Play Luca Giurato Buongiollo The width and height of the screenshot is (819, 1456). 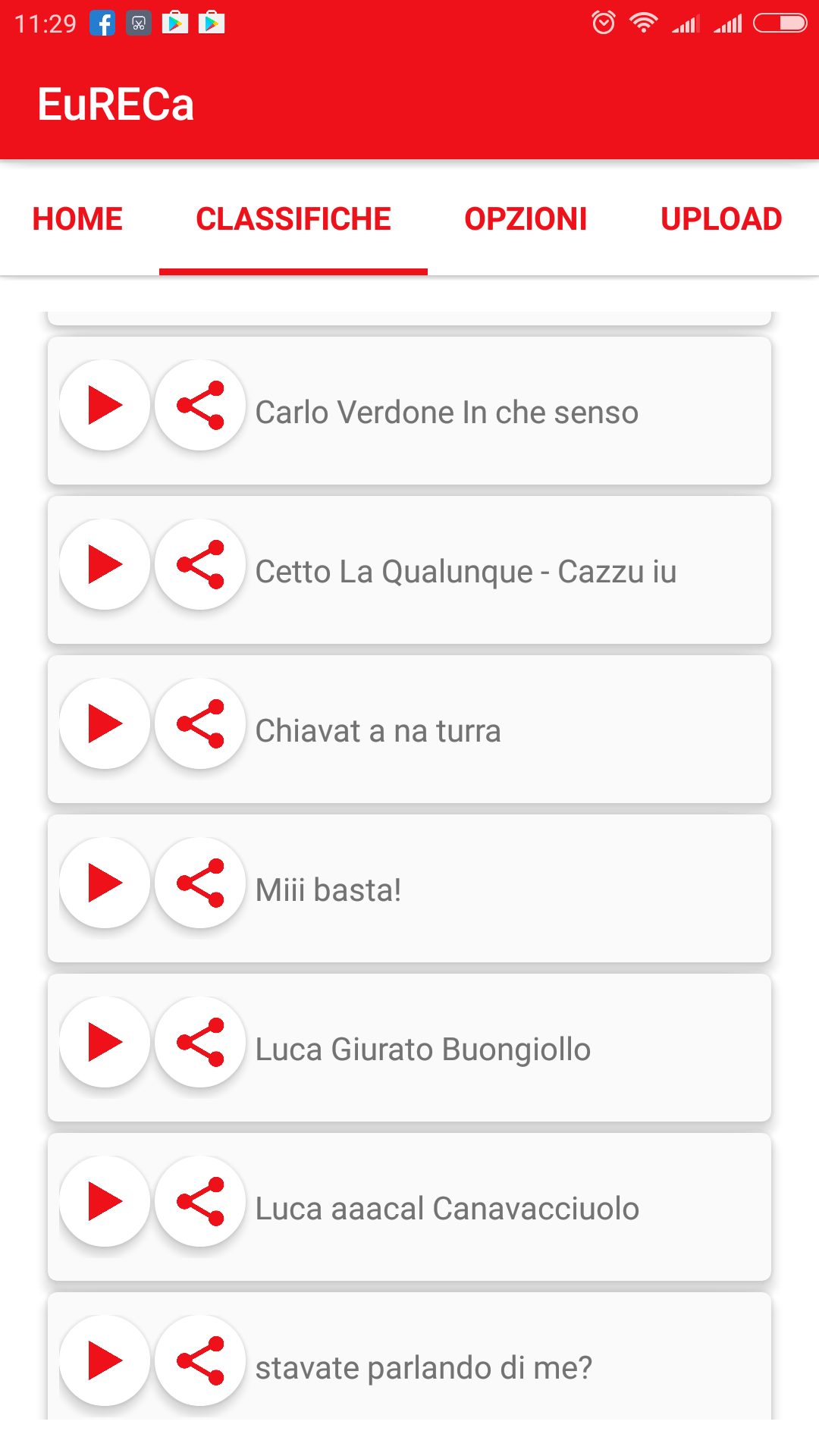click(x=105, y=1042)
